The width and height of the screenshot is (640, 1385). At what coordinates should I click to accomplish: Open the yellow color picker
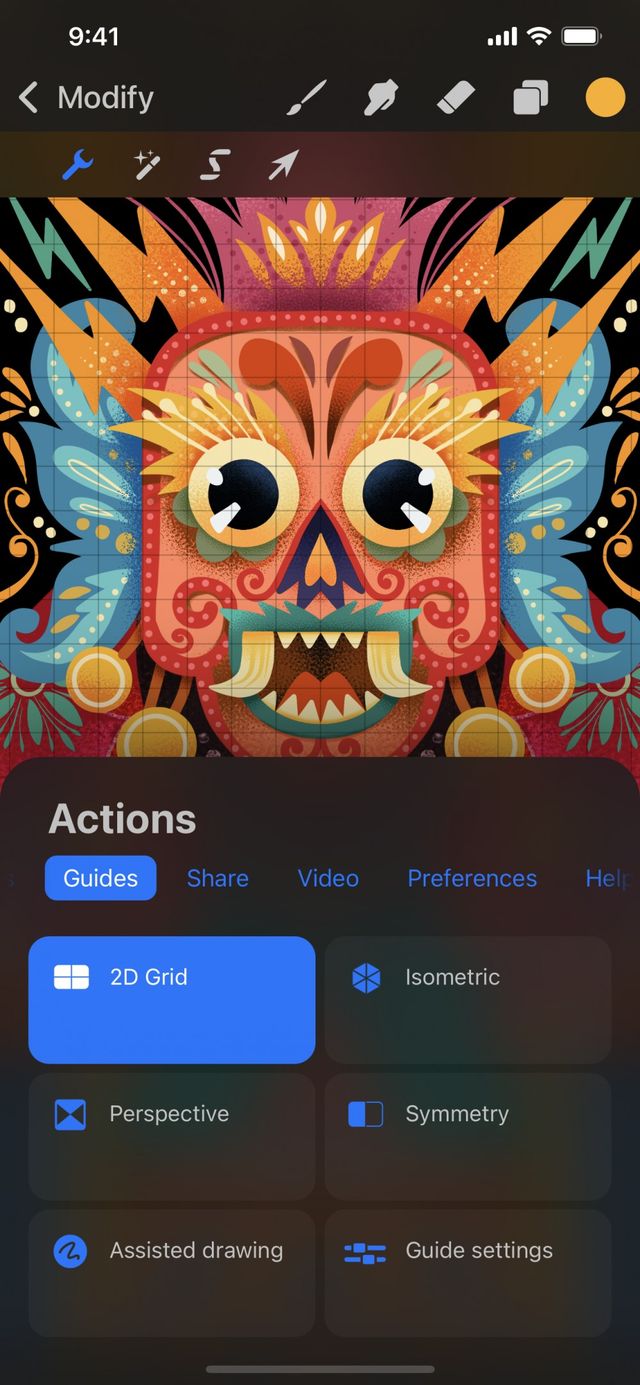pyautogui.click(x=604, y=98)
